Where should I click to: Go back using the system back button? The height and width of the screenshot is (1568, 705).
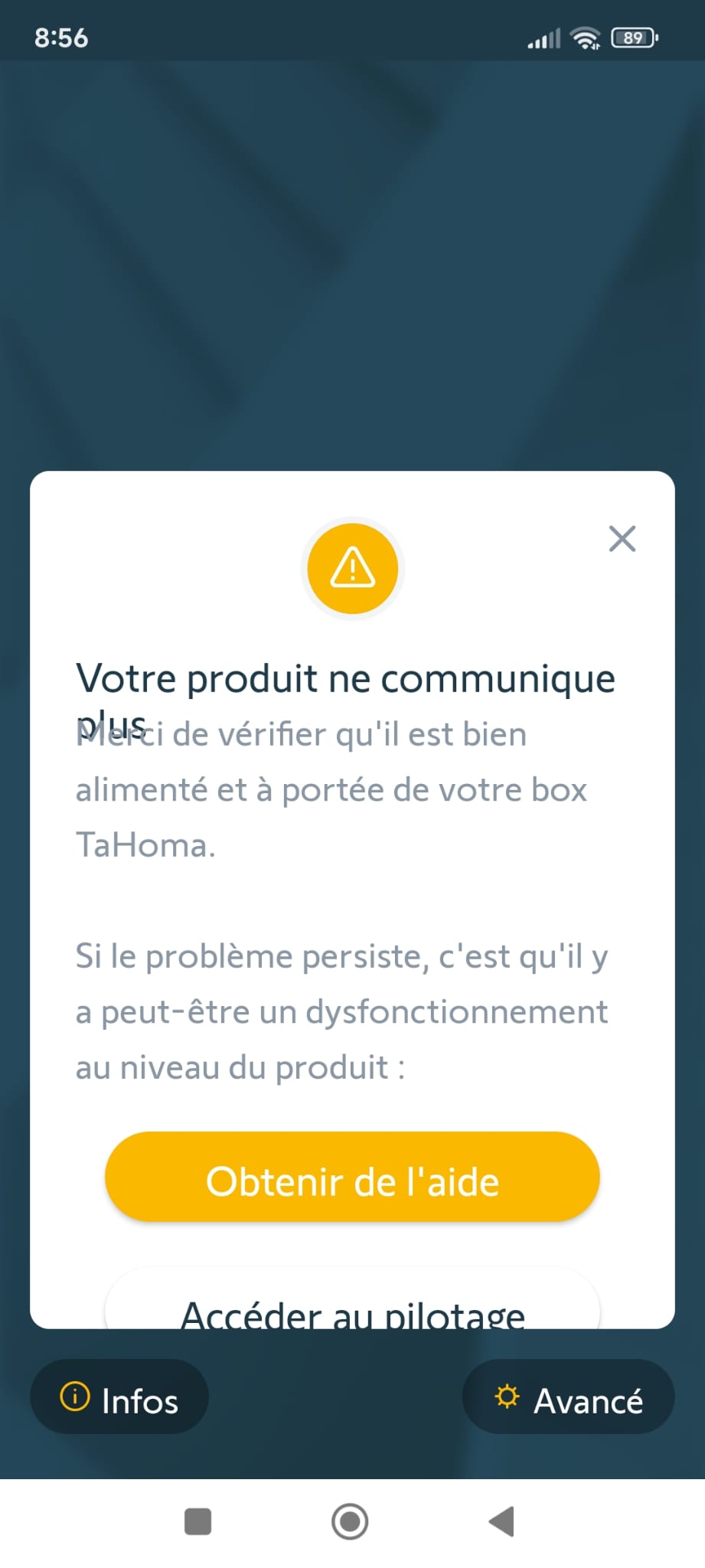pos(502,1521)
